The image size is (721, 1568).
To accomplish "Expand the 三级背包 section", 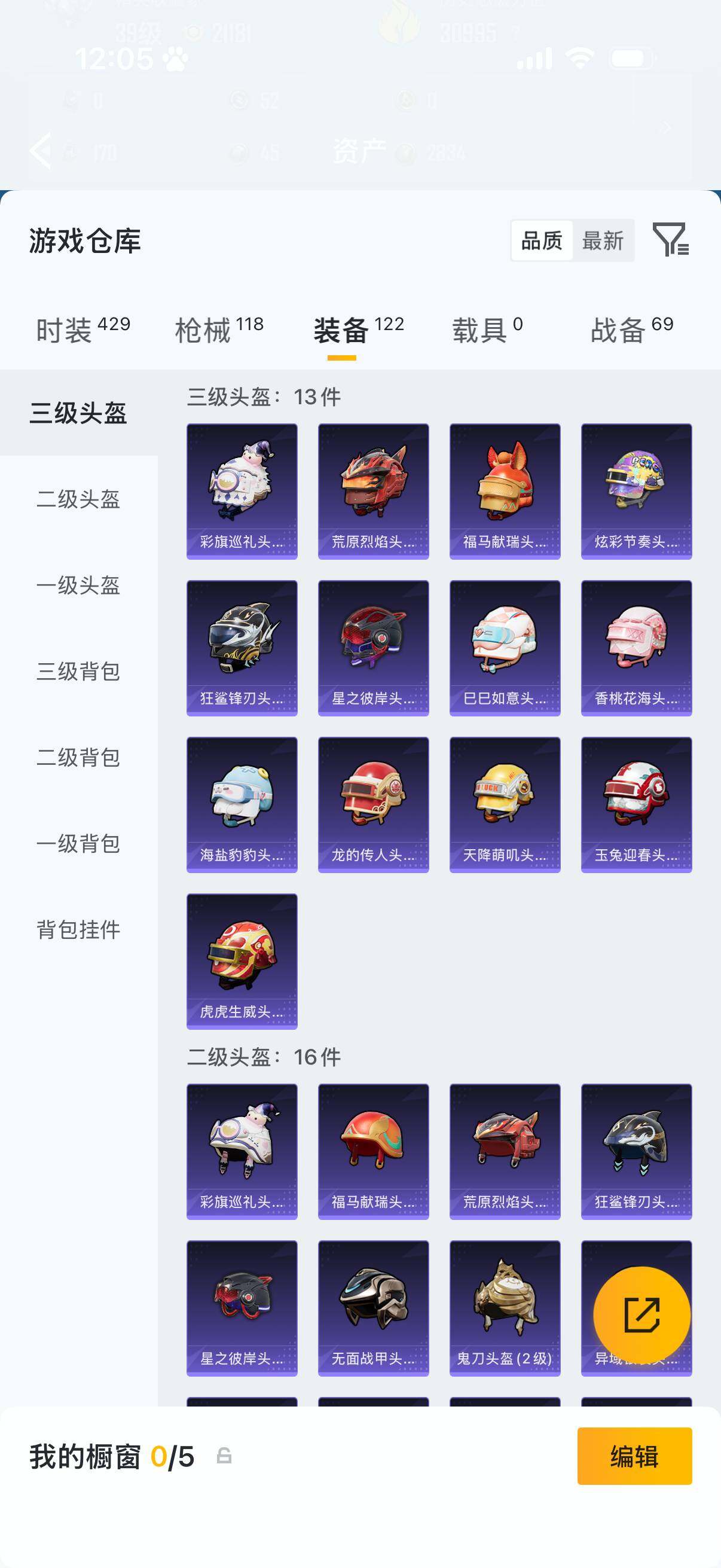I will 77,672.
